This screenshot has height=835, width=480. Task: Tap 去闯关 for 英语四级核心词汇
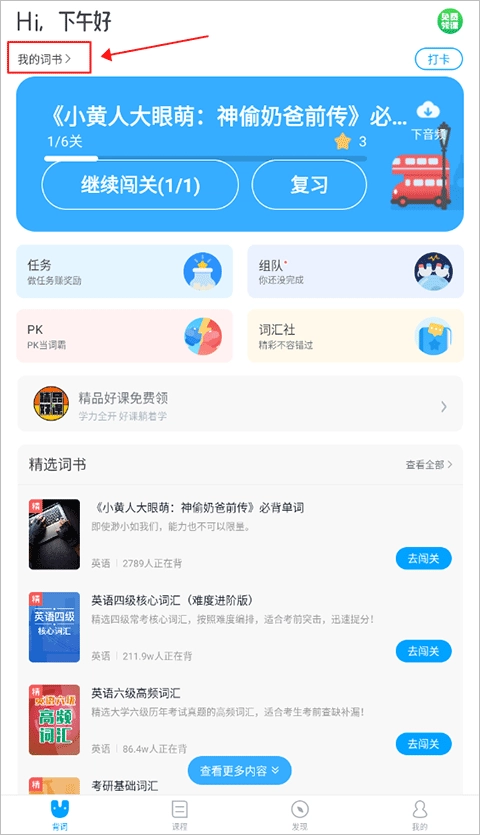(x=424, y=651)
